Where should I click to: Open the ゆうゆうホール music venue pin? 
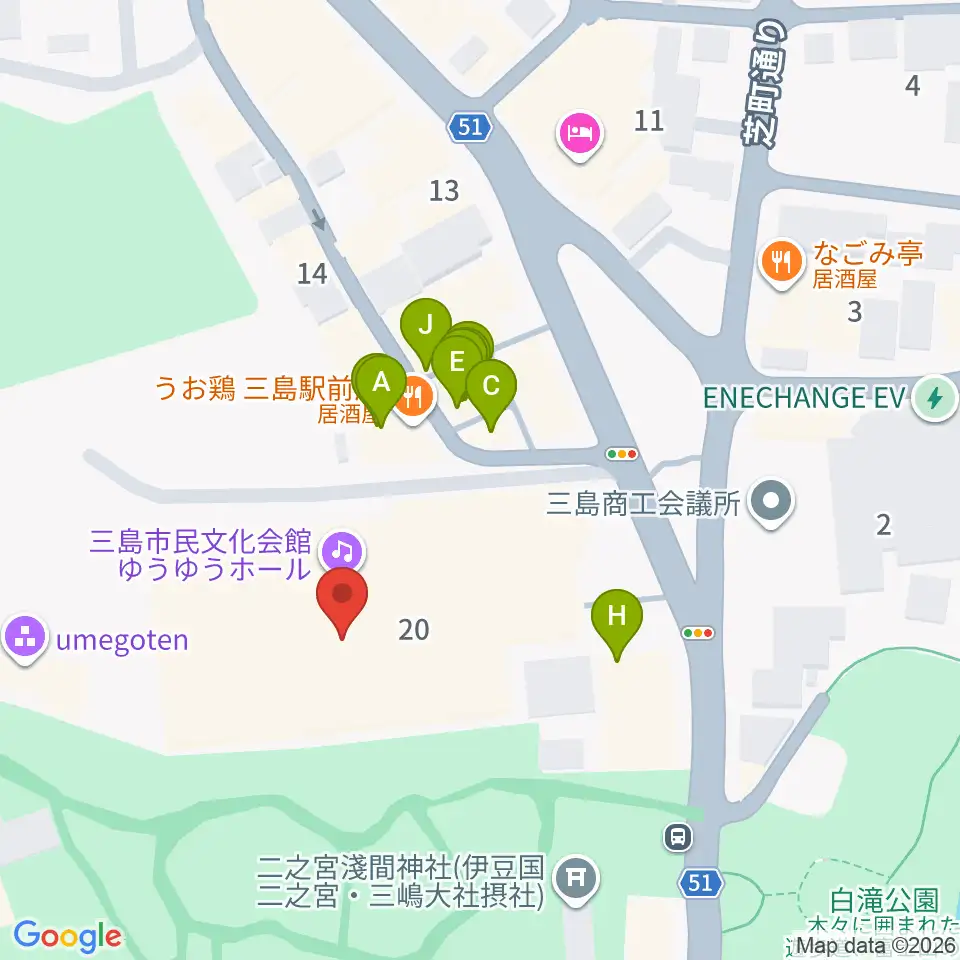point(342,550)
